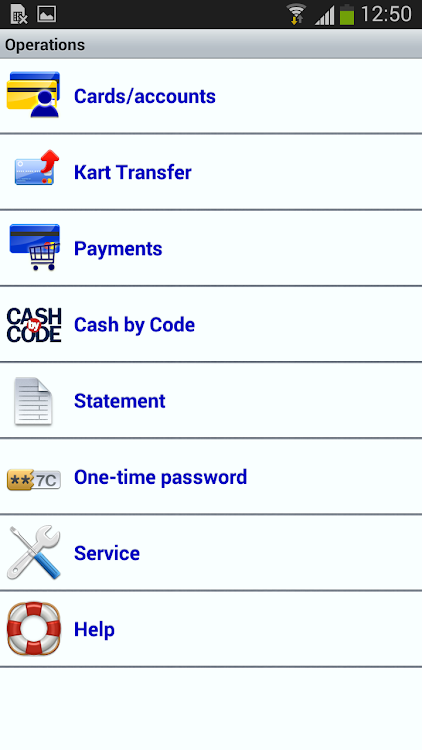The height and width of the screenshot is (750, 422).
Task: Select the Kart Transfer option
Action: (211, 172)
